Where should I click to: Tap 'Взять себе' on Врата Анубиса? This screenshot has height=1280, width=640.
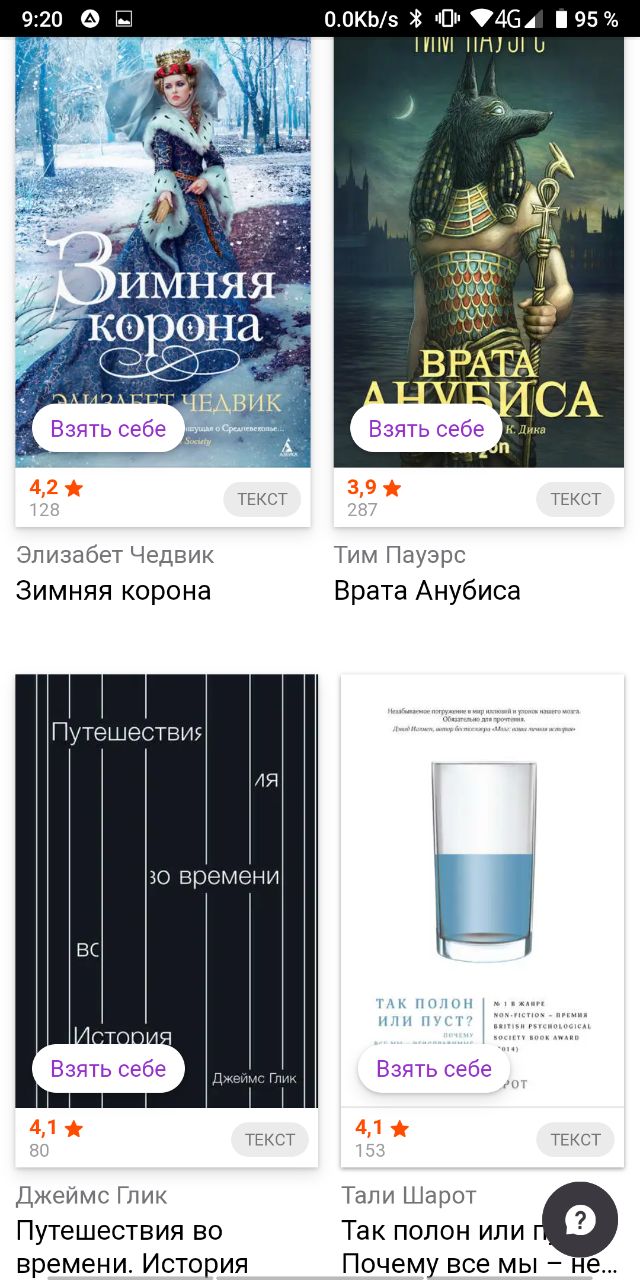(x=426, y=429)
